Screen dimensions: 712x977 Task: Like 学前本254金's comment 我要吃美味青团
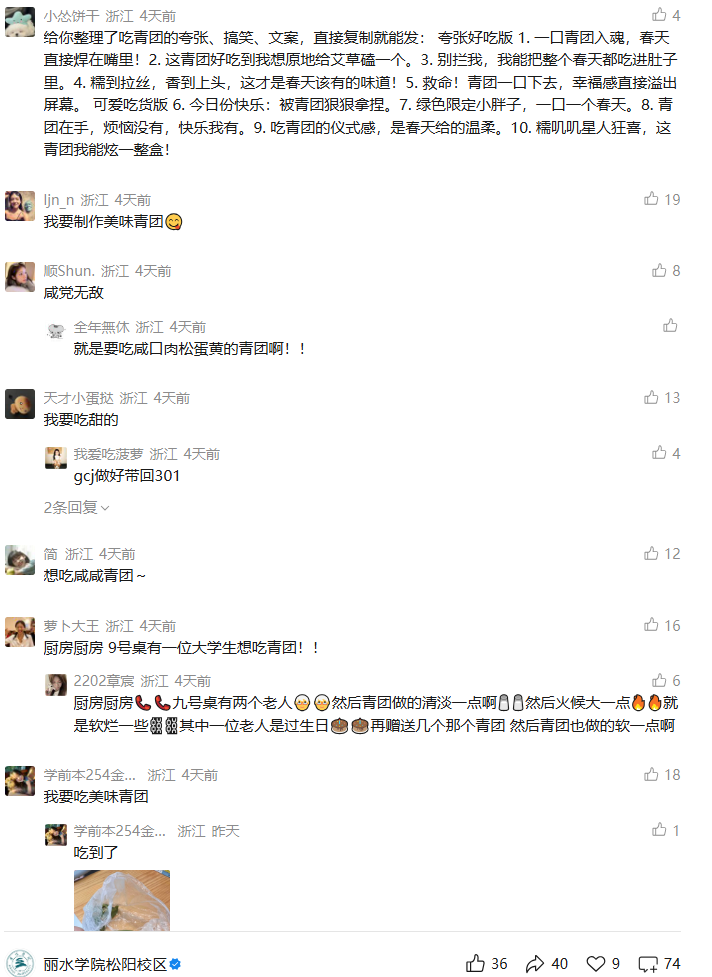pyautogui.click(x=652, y=774)
